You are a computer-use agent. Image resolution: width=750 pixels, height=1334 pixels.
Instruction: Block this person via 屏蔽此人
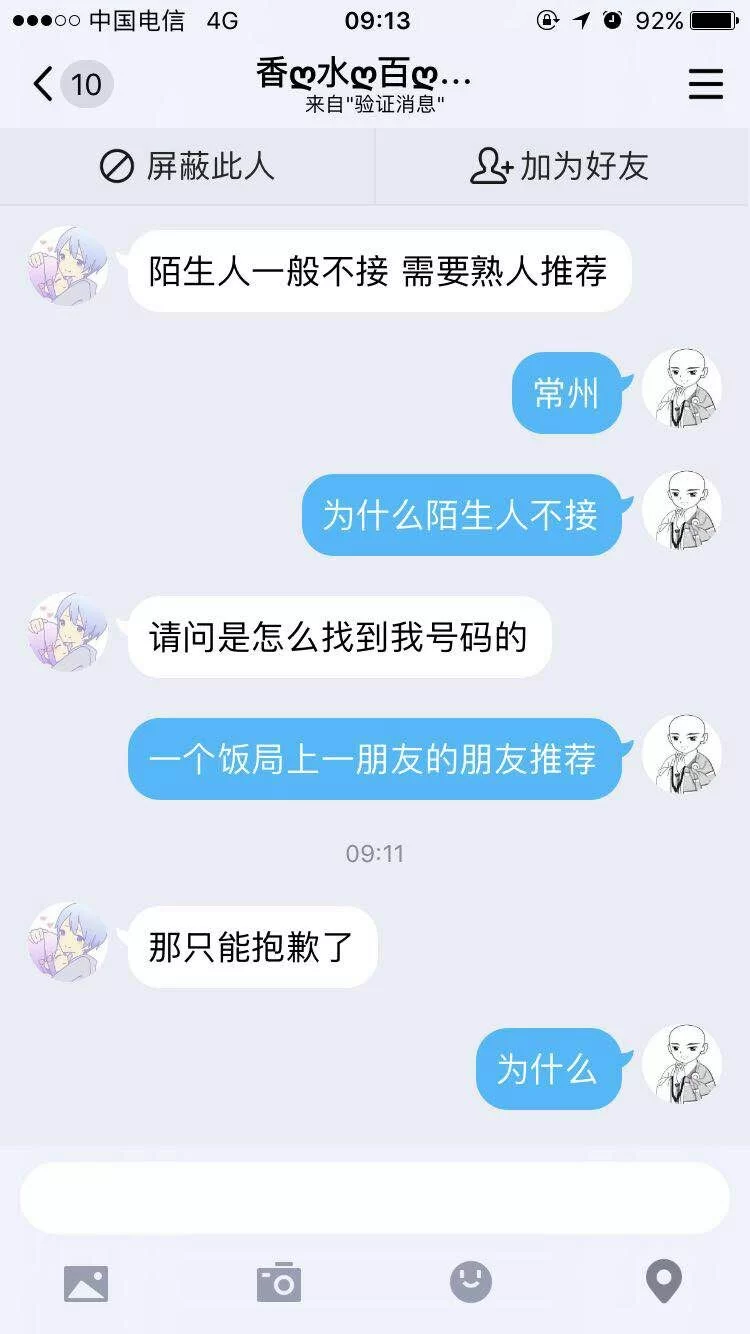[187, 166]
